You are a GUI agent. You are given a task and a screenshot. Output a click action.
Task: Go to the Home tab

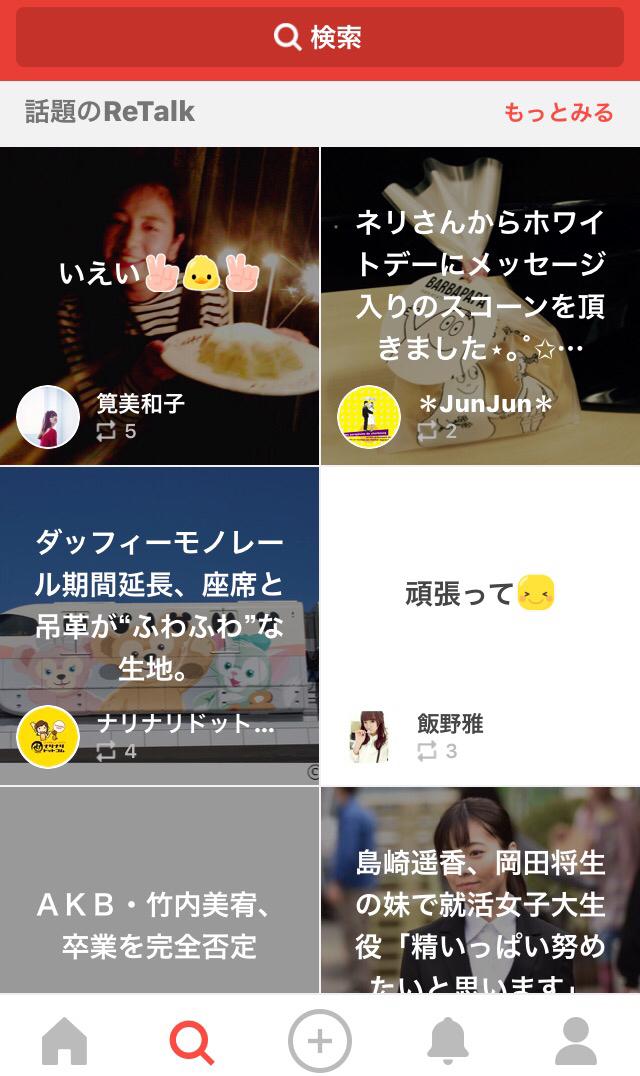pyautogui.click(x=65, y=1041)
